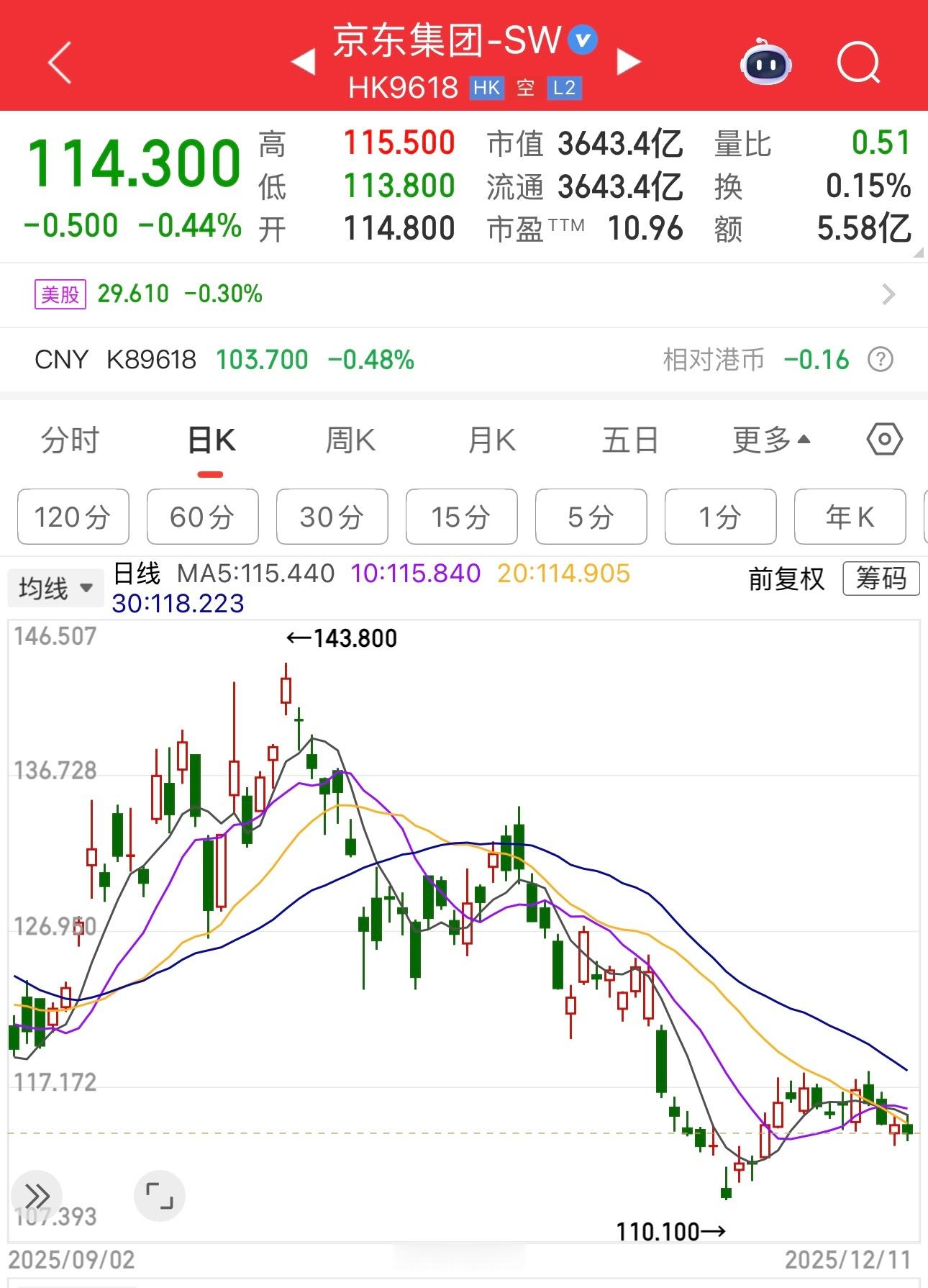Open the stock search tool
928x1288 pixels.
coord(859,63)
